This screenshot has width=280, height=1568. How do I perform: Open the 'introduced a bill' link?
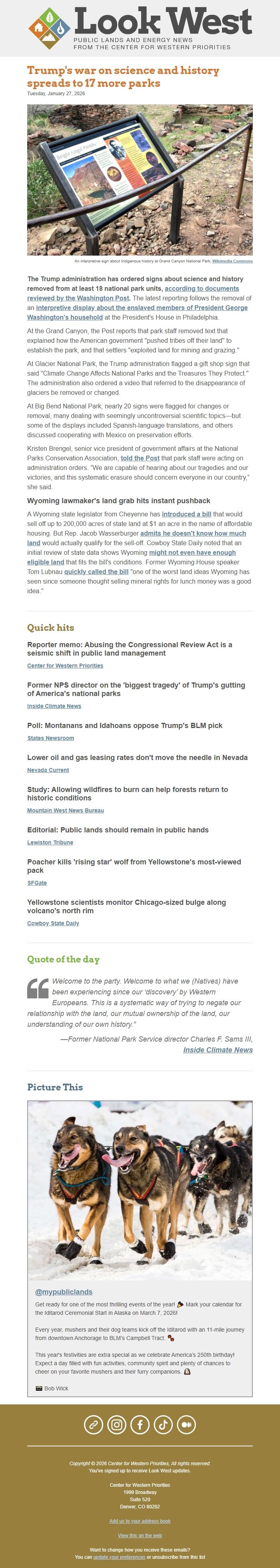coord(186,514)
